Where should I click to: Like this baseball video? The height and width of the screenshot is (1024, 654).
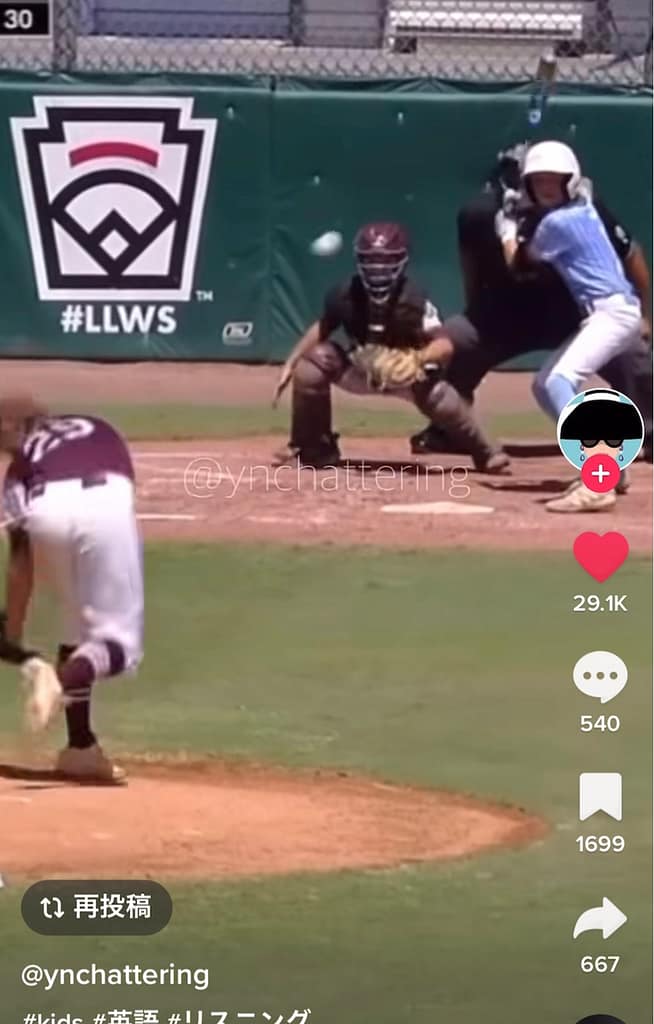point(600,557)
